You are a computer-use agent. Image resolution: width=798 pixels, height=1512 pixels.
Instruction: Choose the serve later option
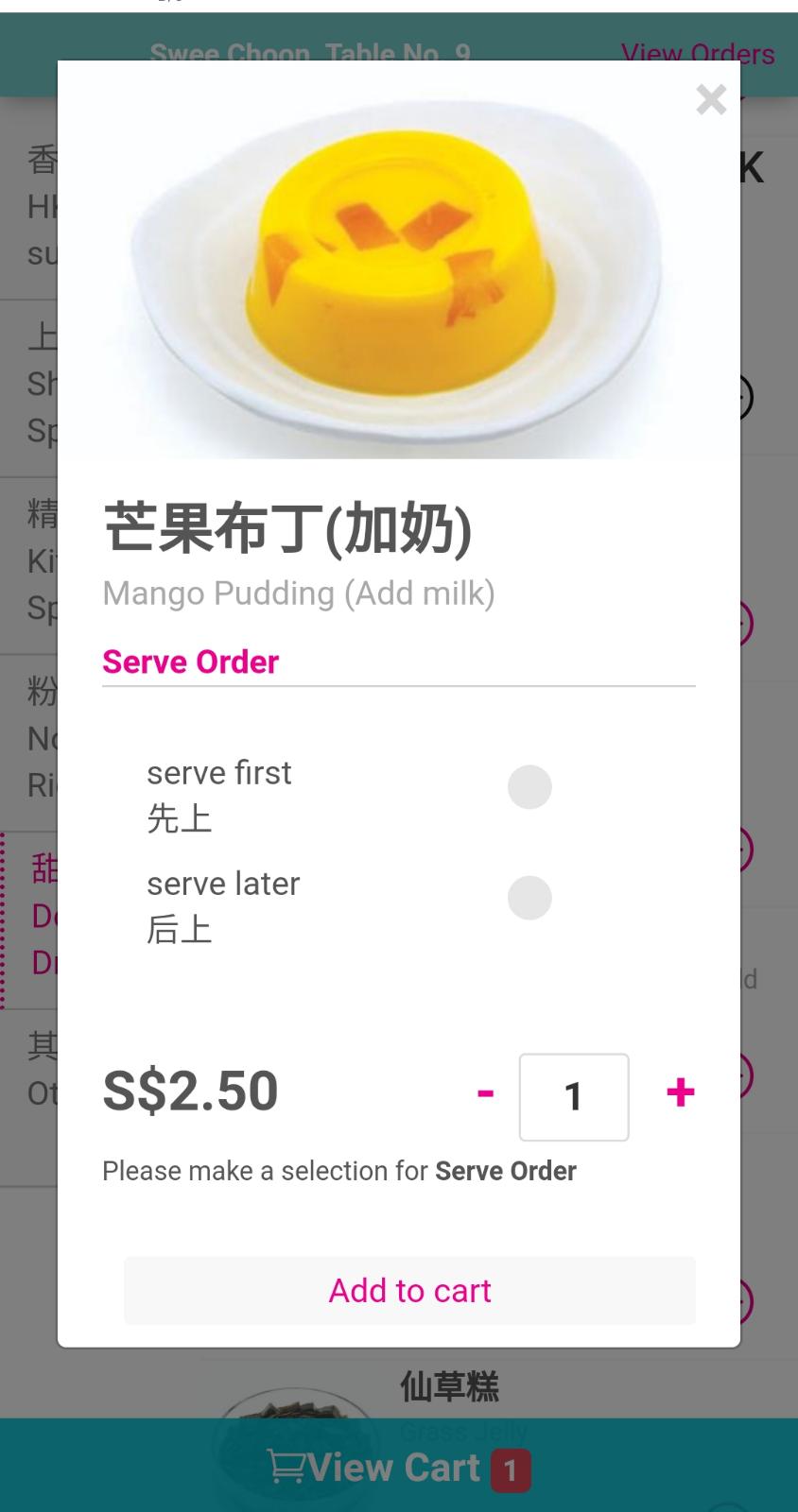click(529, 898)
